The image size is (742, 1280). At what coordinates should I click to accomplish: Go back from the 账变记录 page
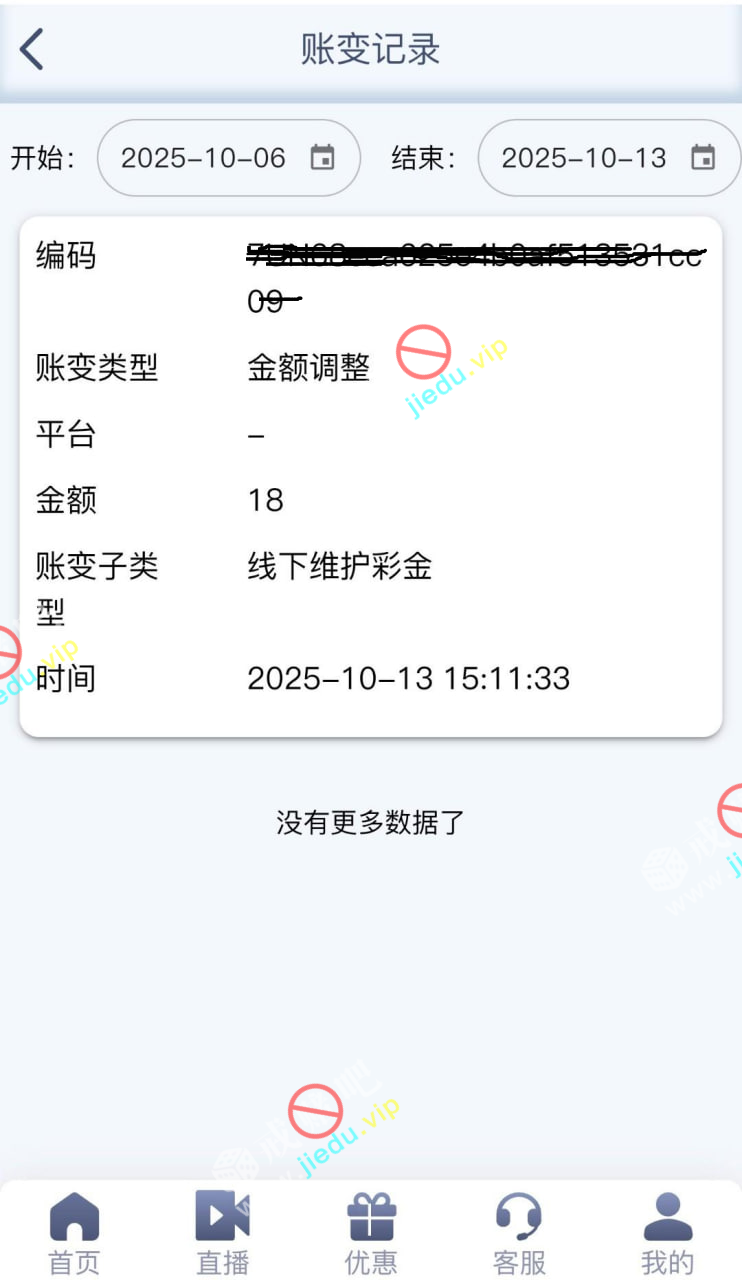(32, 49)
